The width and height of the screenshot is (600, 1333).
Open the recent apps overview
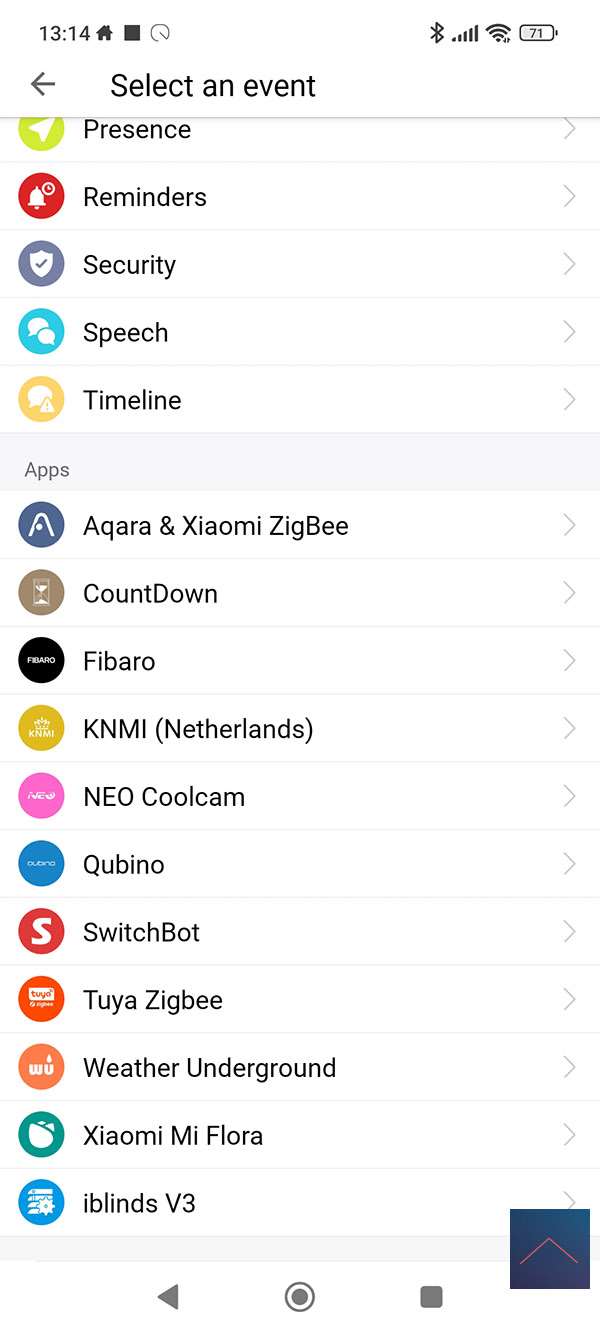431,1297
